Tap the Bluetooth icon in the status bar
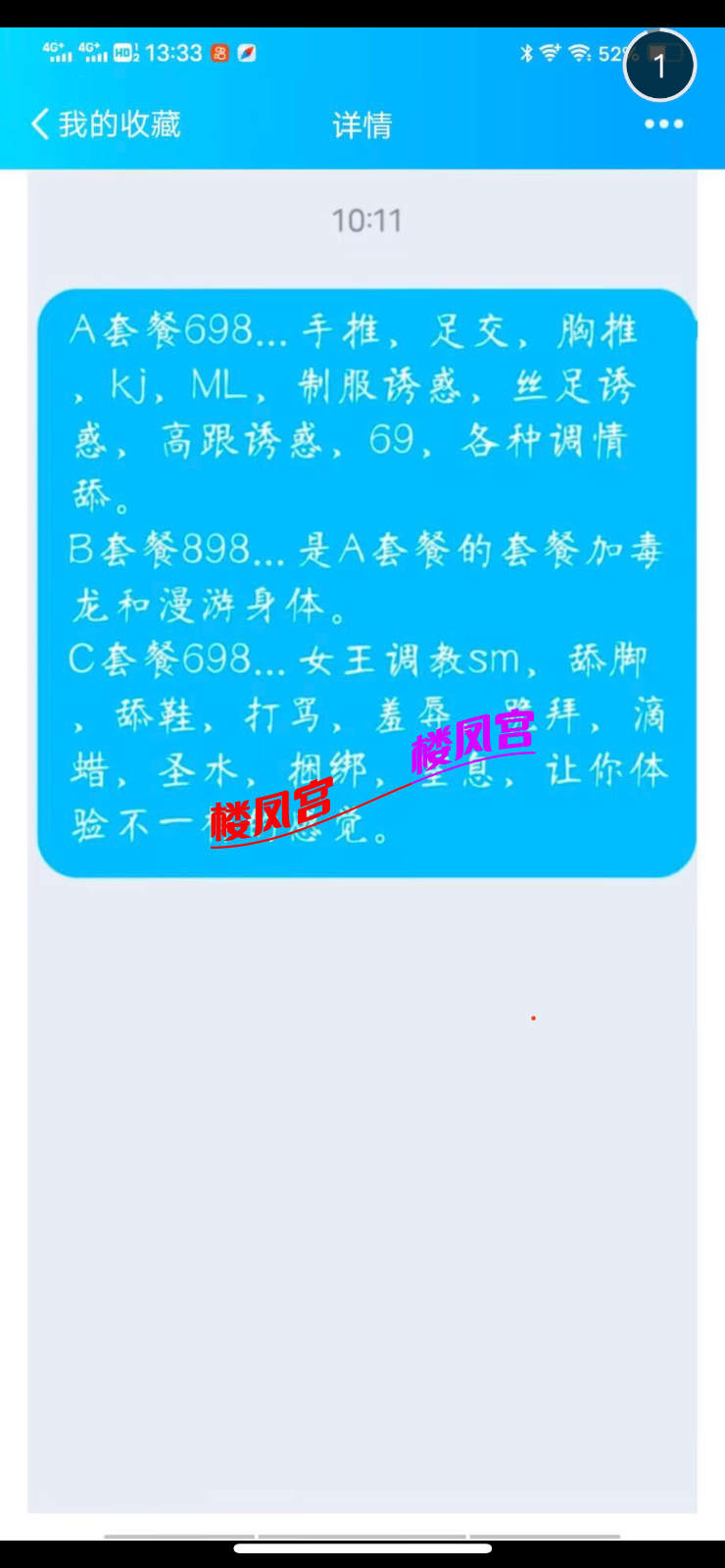Viewport: 725px width, 1568px height. 526,51
